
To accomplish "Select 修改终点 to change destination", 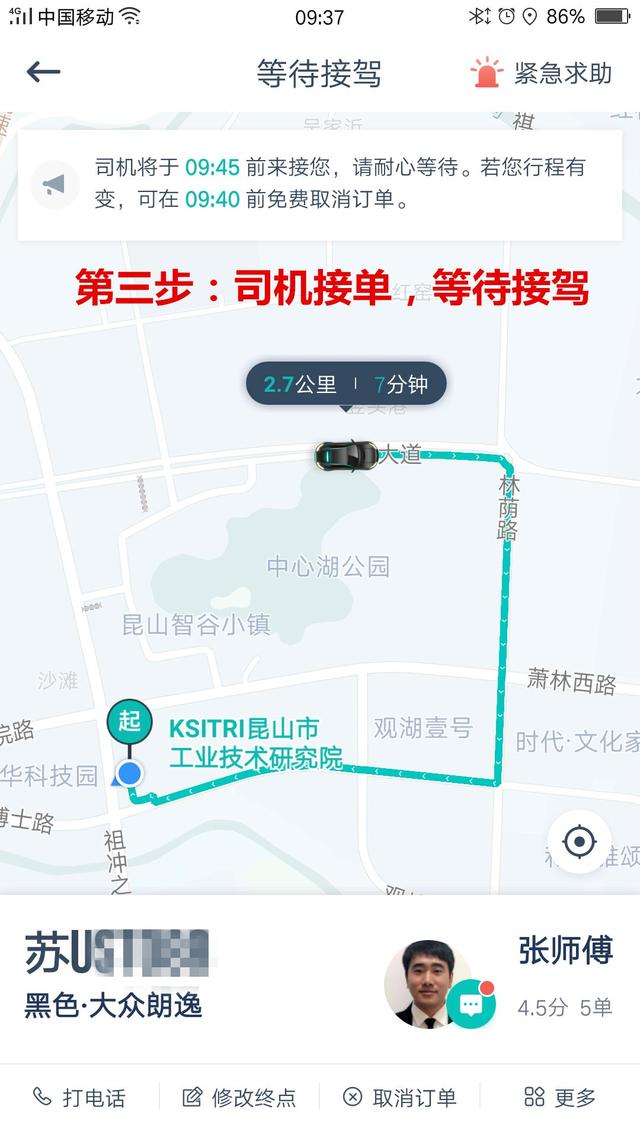I will [240, 1097].
